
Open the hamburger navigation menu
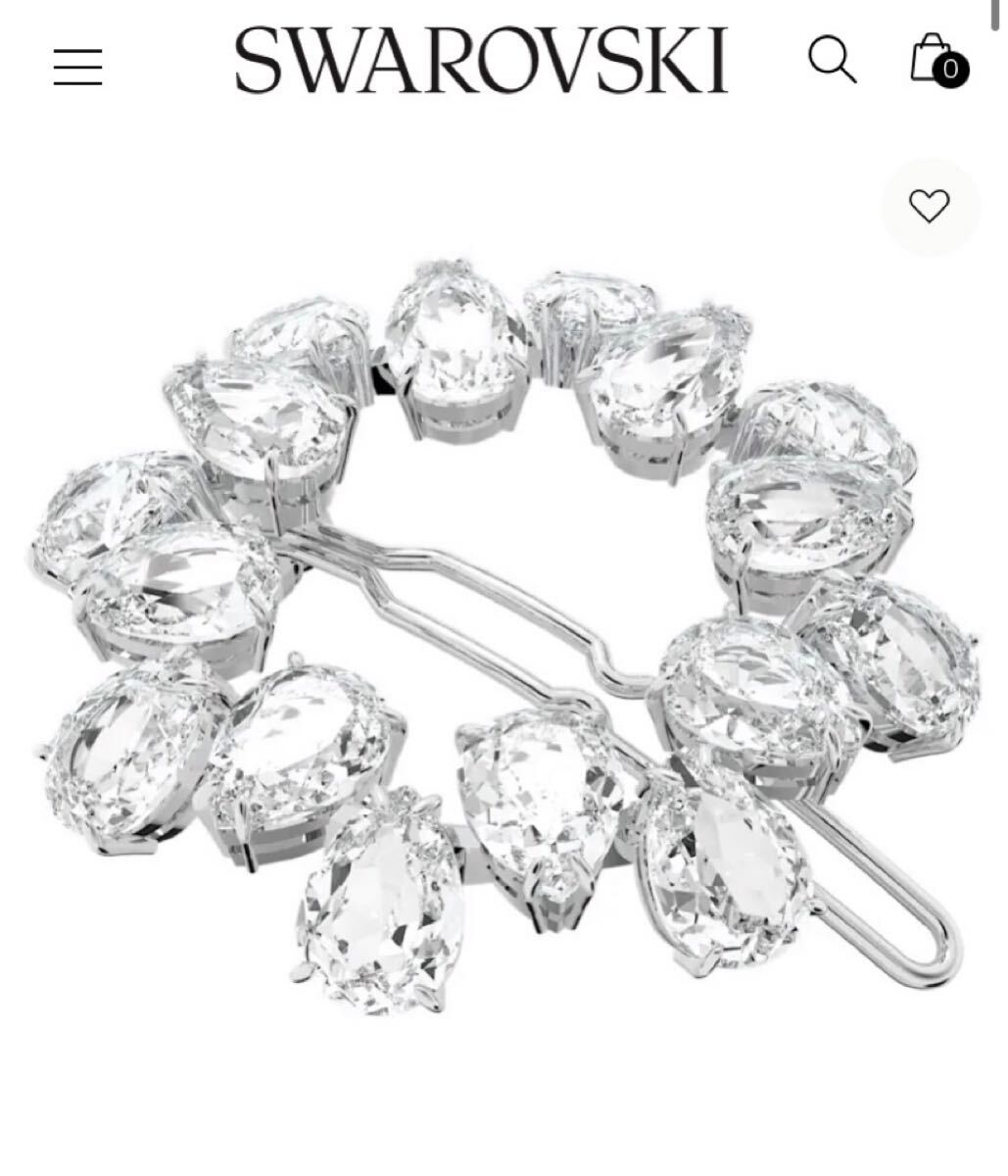tap(78, 66)
